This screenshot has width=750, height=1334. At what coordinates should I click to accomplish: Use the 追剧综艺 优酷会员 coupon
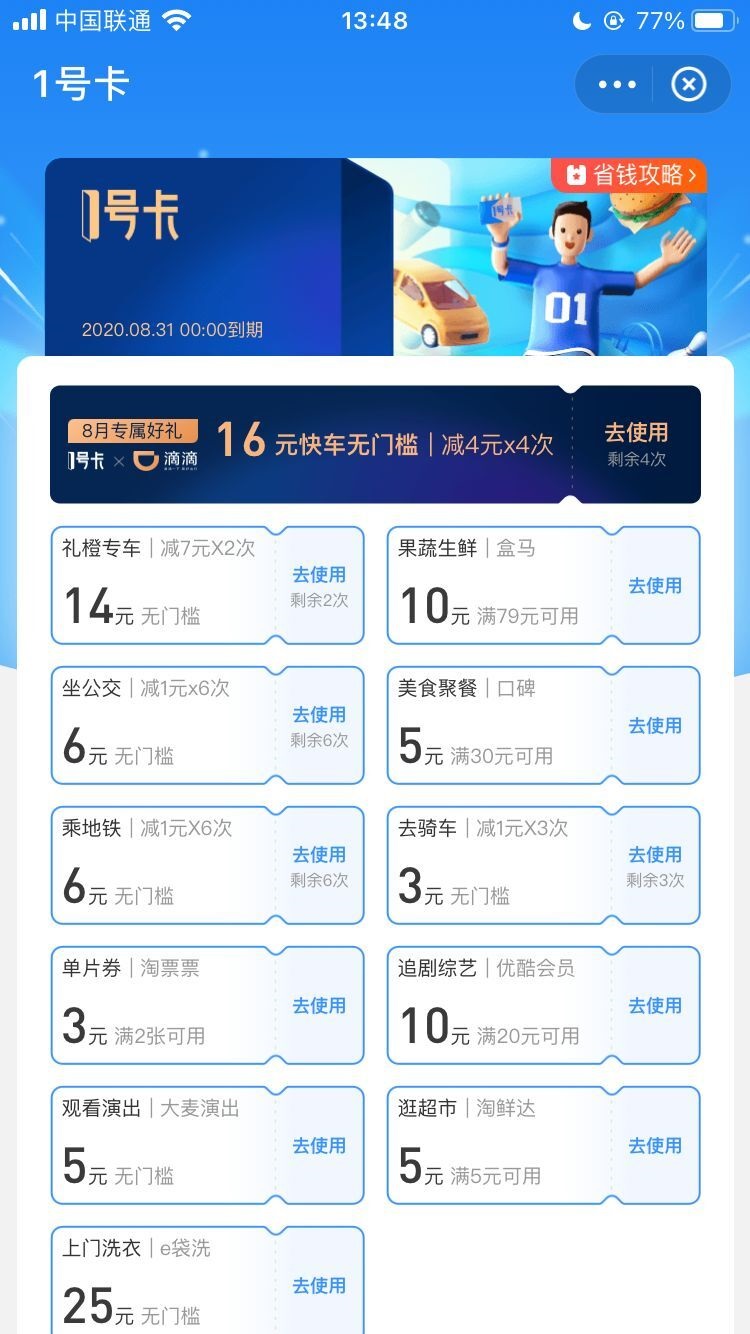point(655,1006)
